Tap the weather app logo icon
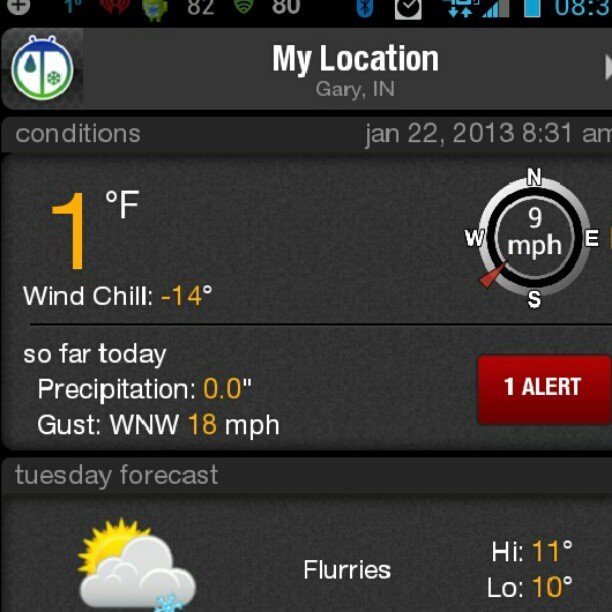This screenshot has width=612, height=612. pyautogui.click(x=41, y=68)
